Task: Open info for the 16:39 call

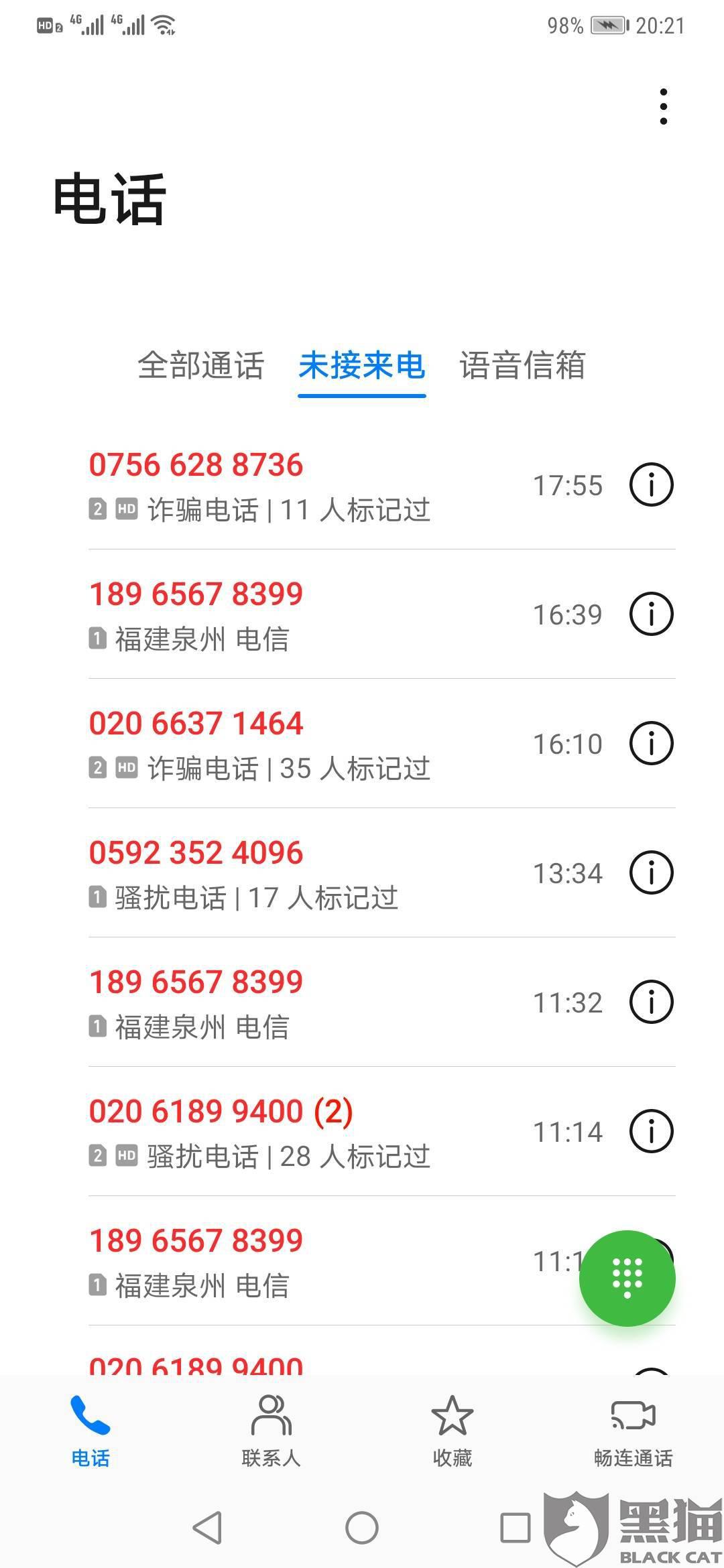Action: coord(651,614)
